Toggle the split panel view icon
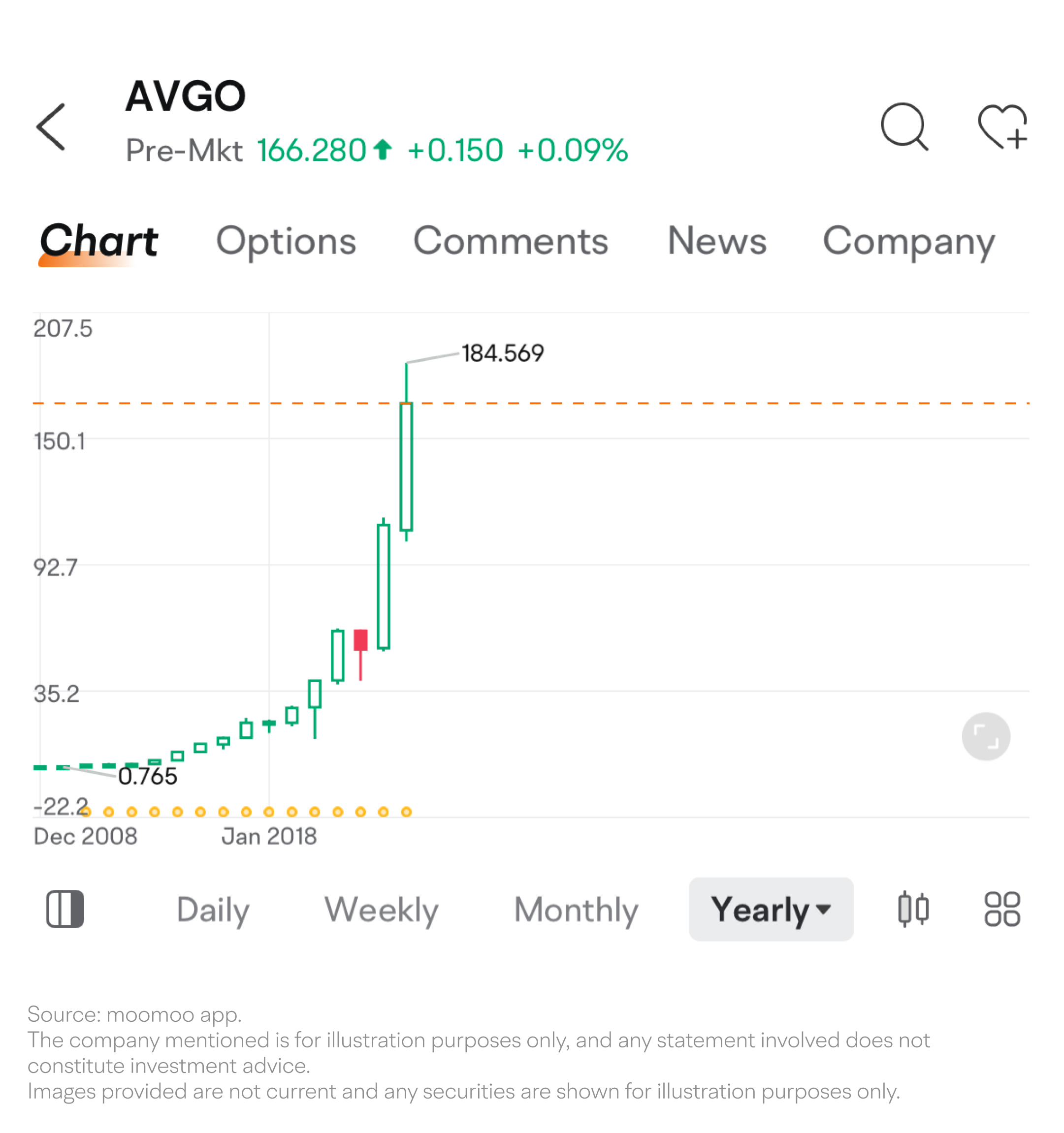Screen dimensions: 1064x1133 [x=65, y=909]
